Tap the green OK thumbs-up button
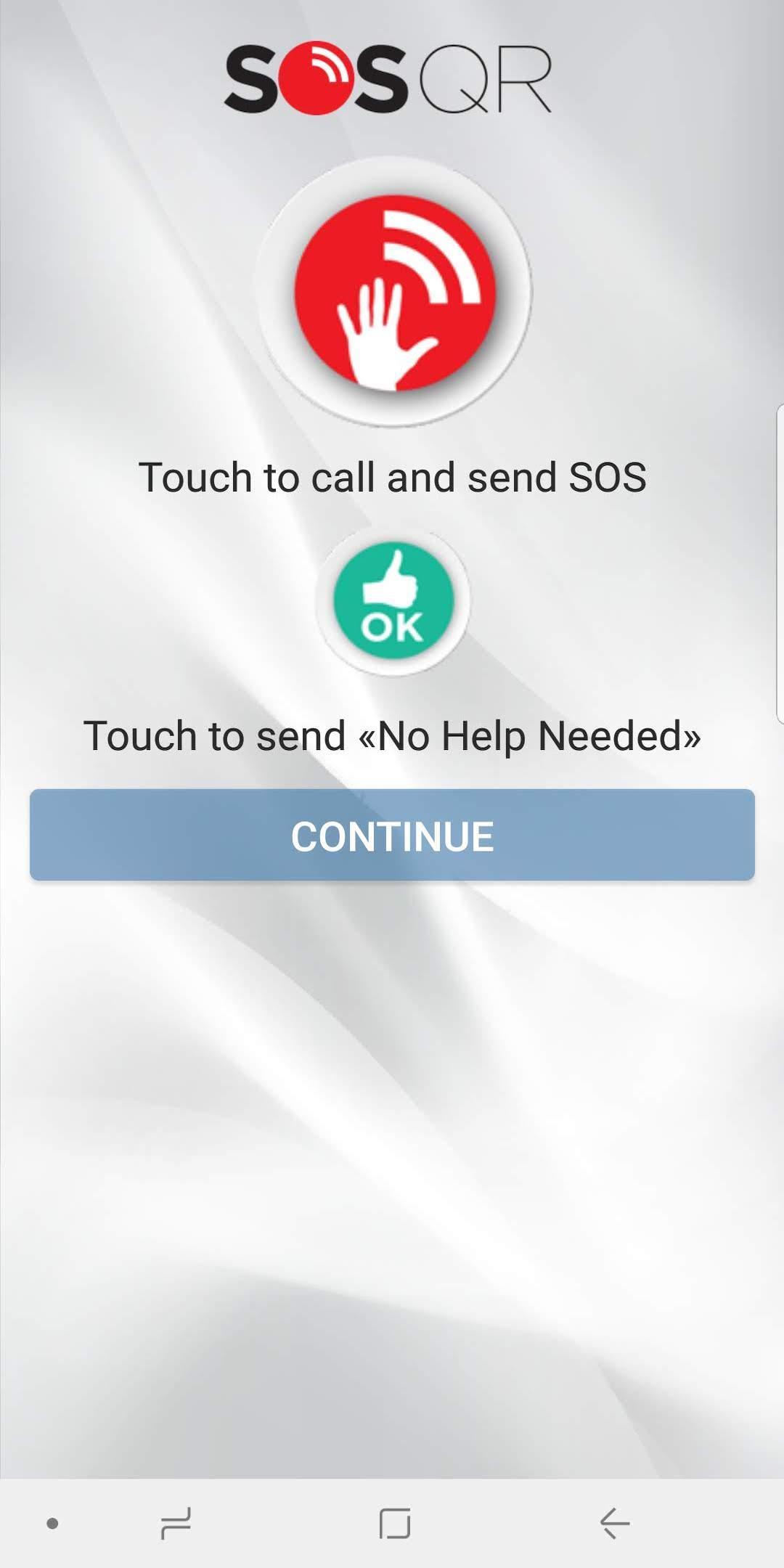 pyautogui.click(x=393, y=602)
